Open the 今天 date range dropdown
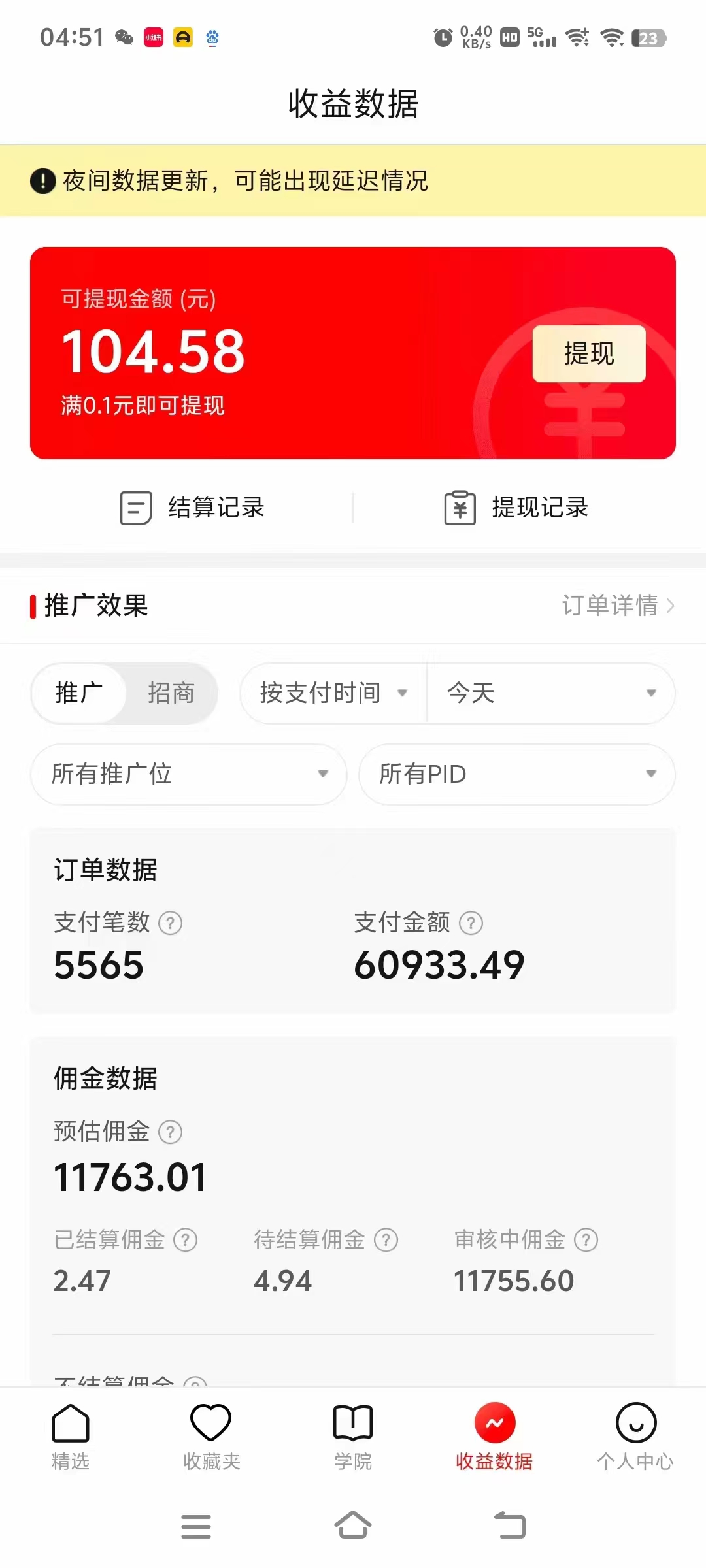This screenshot has width=706, height=1568. [548, 694]
